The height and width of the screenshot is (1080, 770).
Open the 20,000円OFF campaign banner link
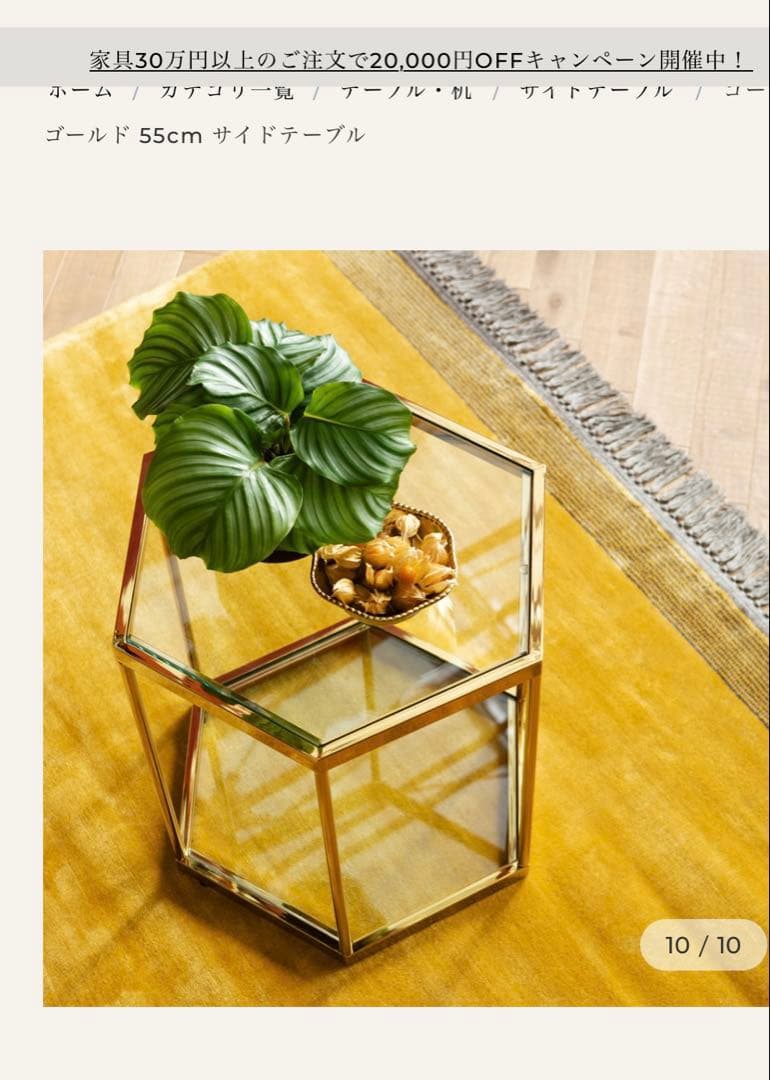[420, 60]
